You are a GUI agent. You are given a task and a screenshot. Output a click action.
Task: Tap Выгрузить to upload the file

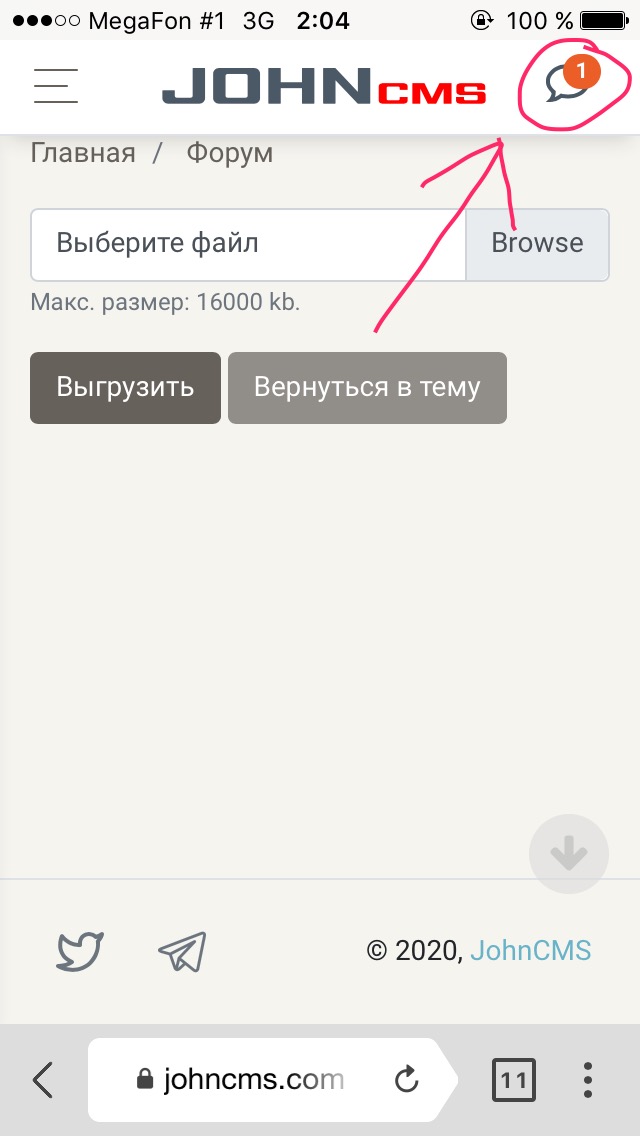pos(125,387)
